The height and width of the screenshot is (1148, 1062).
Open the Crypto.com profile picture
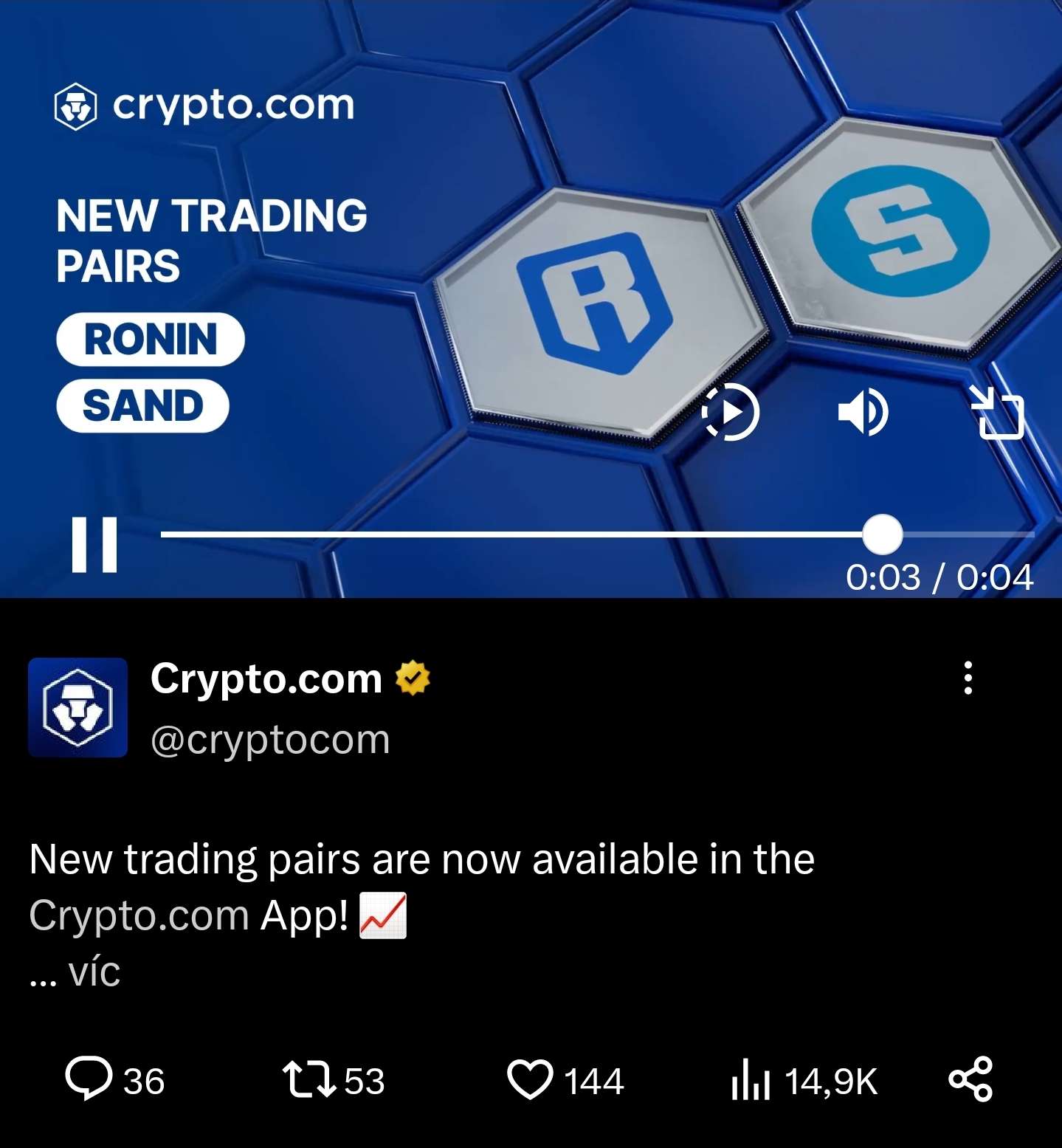[x=77, y=707]
